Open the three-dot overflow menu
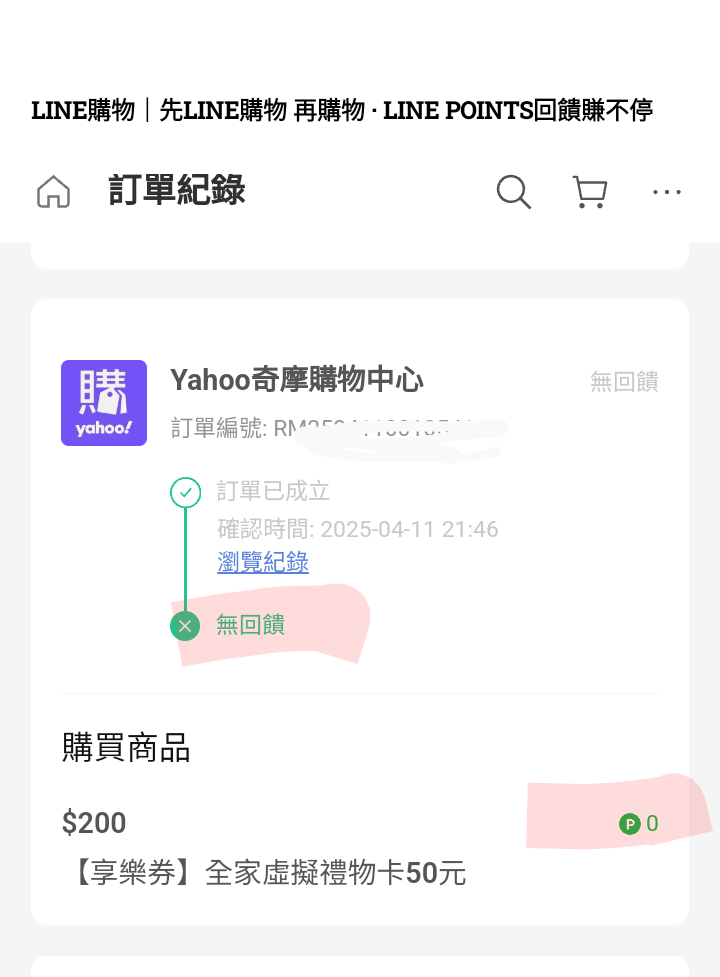 [666, 191]
